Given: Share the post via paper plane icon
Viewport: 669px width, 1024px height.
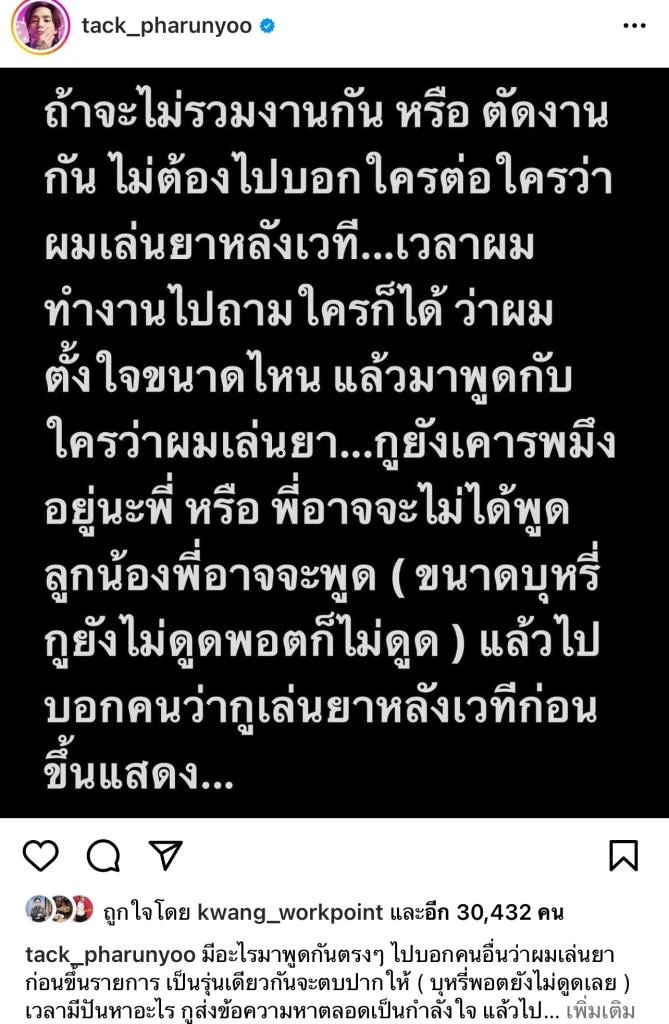Looking at the screenshot, I should tap(164, 855).
